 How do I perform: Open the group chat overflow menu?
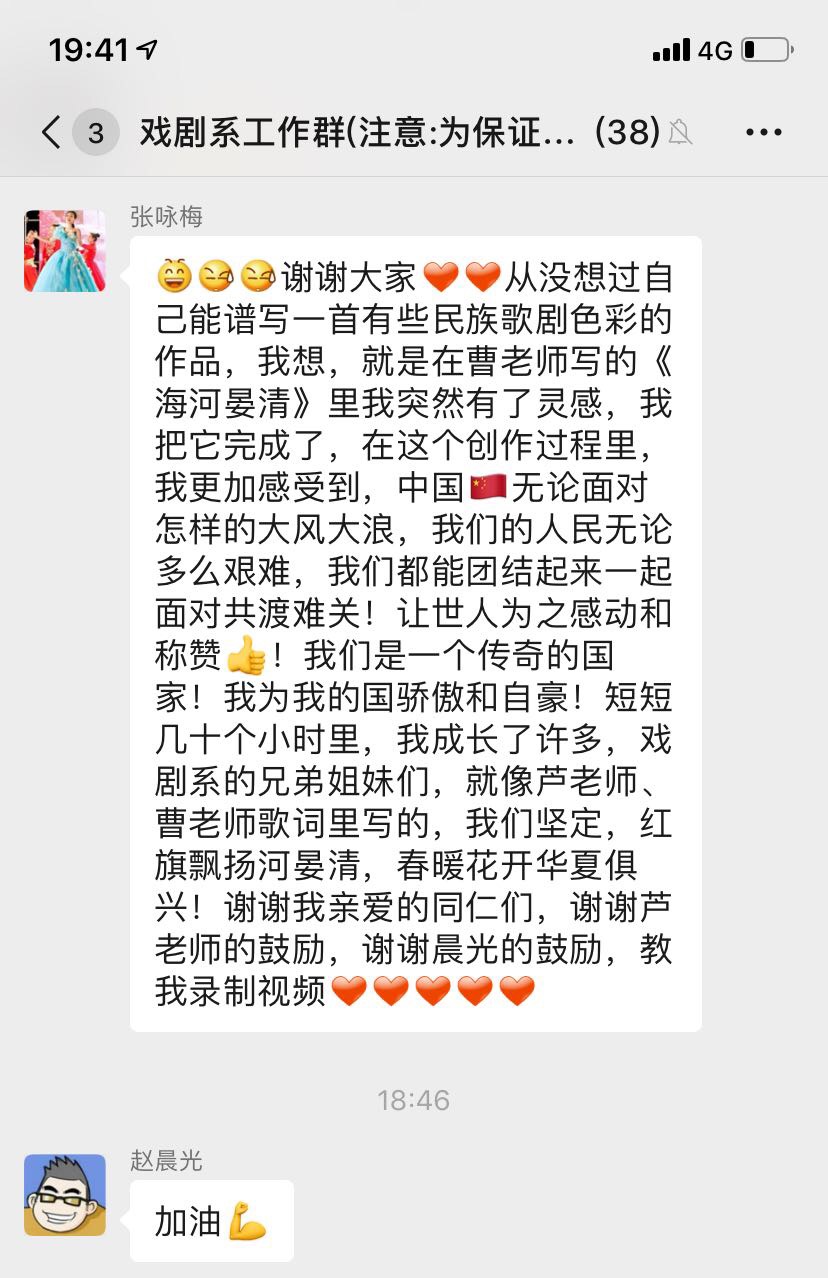763,132
